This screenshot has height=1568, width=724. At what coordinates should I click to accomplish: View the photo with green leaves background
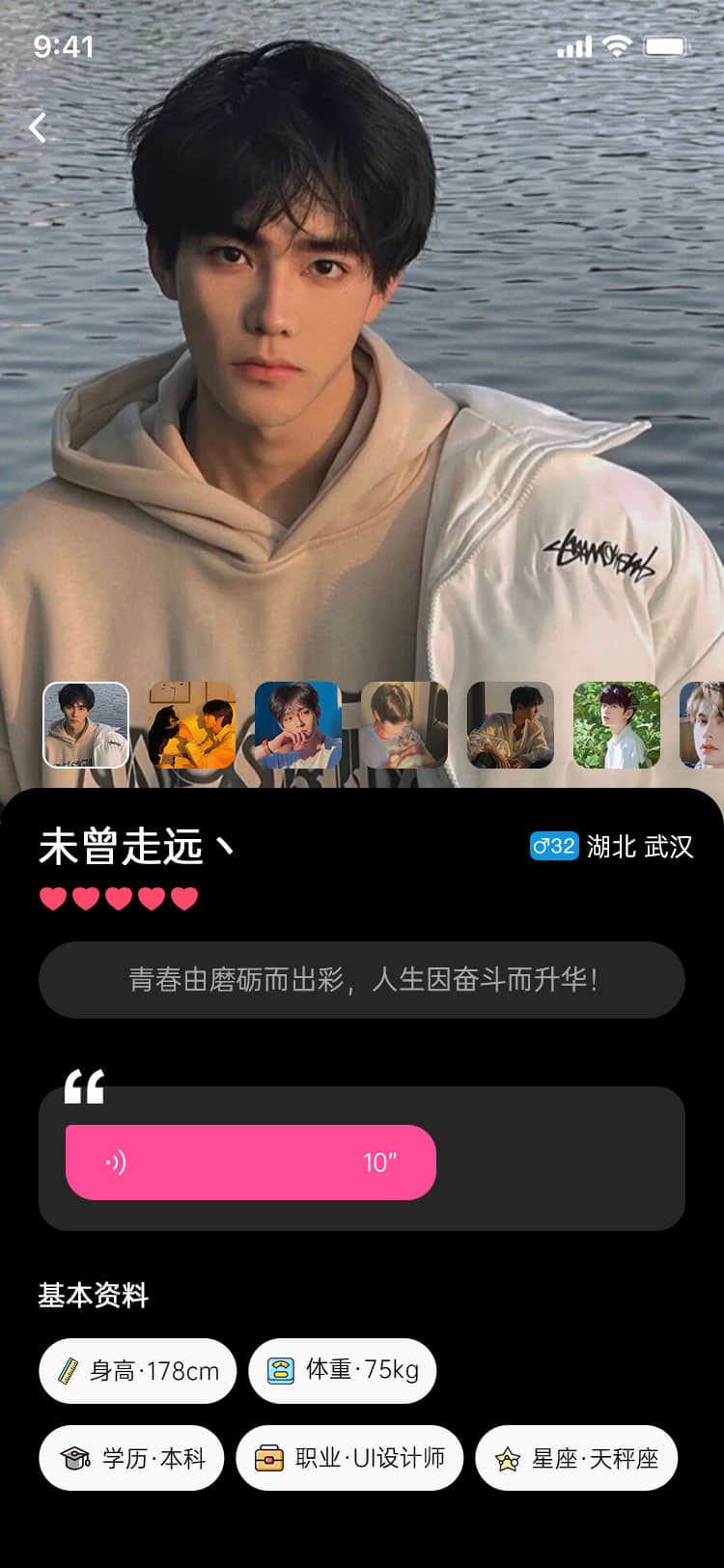pyautogui.click(x=617, y=725)
